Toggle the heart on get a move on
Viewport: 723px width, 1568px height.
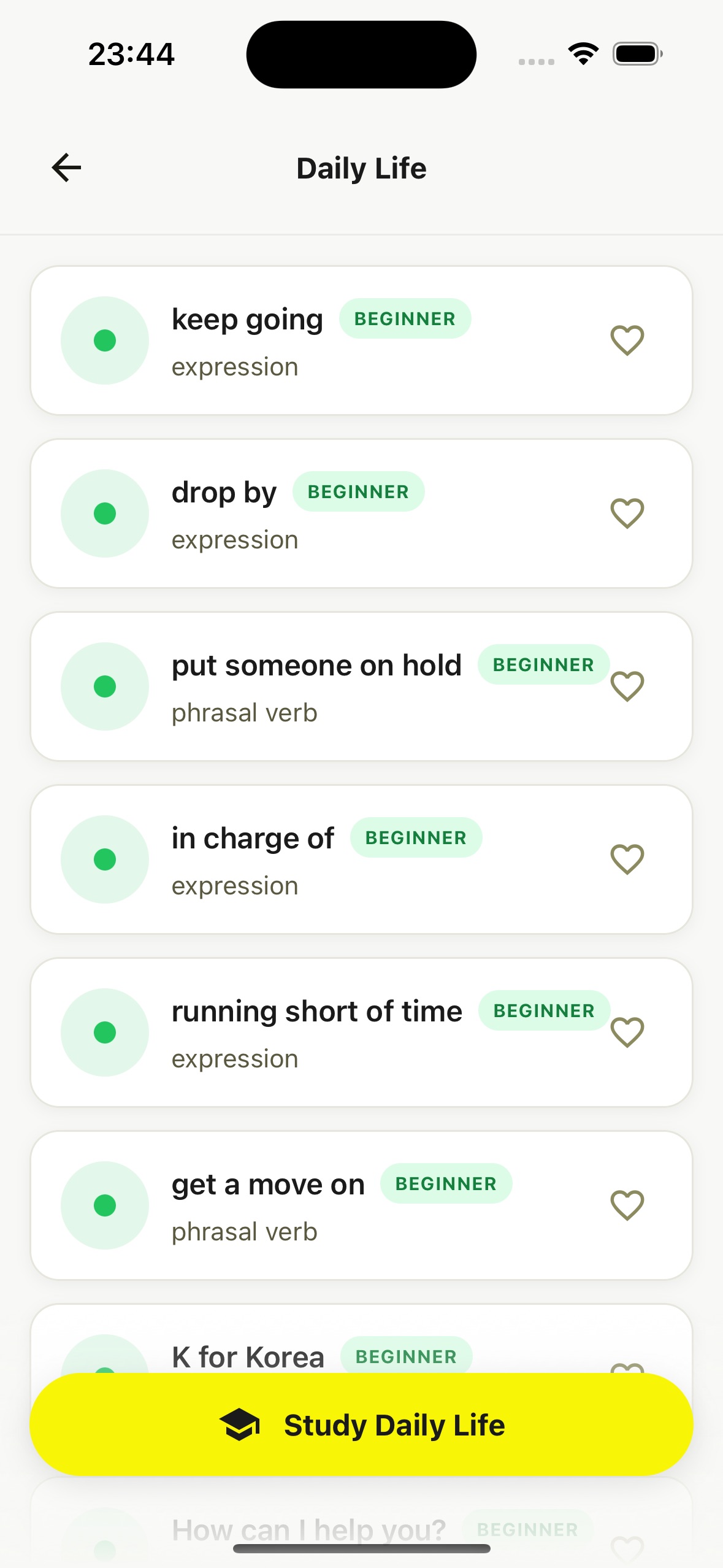pos(627,1205)
